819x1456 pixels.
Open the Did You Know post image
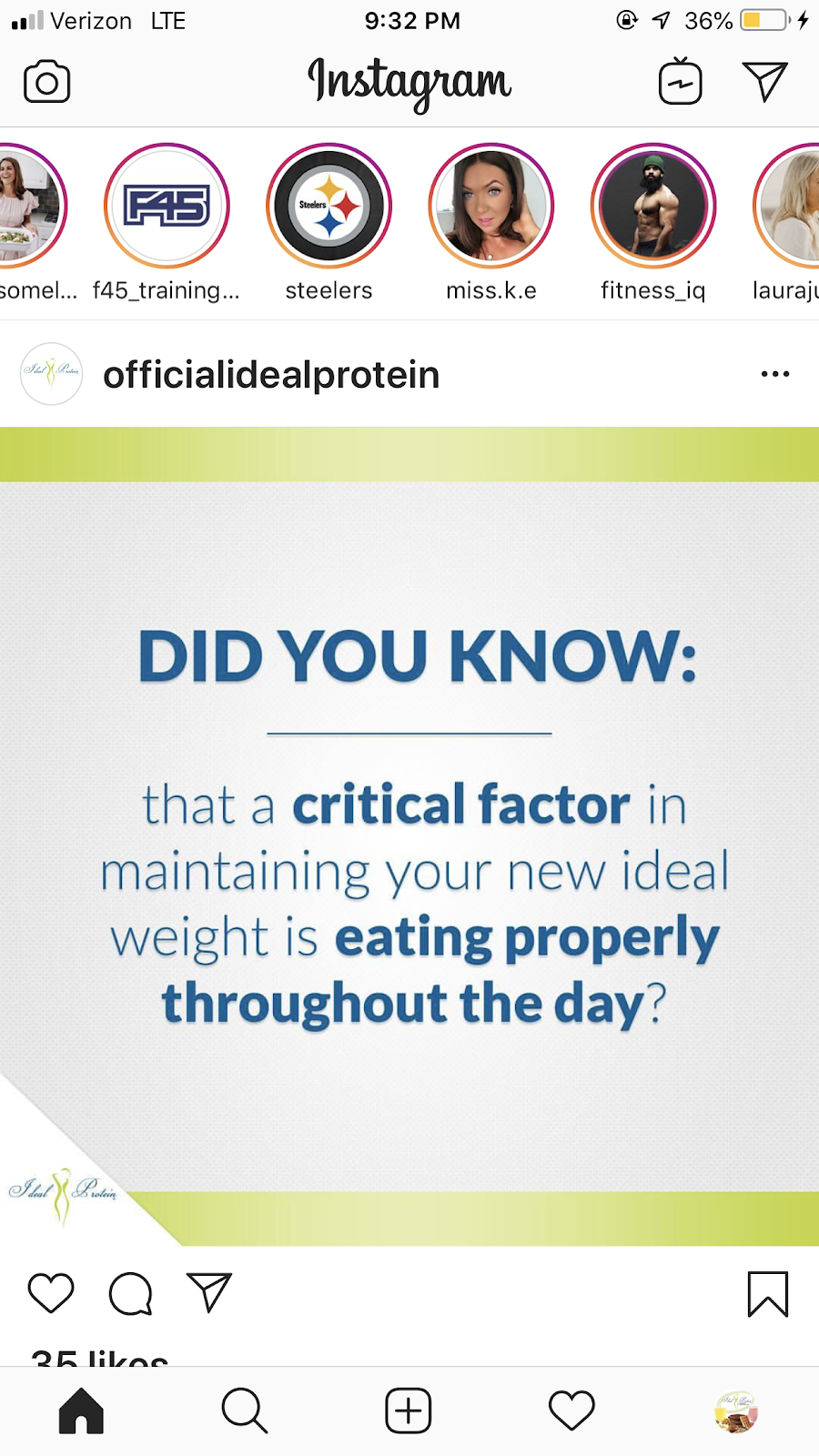point(409,837)
